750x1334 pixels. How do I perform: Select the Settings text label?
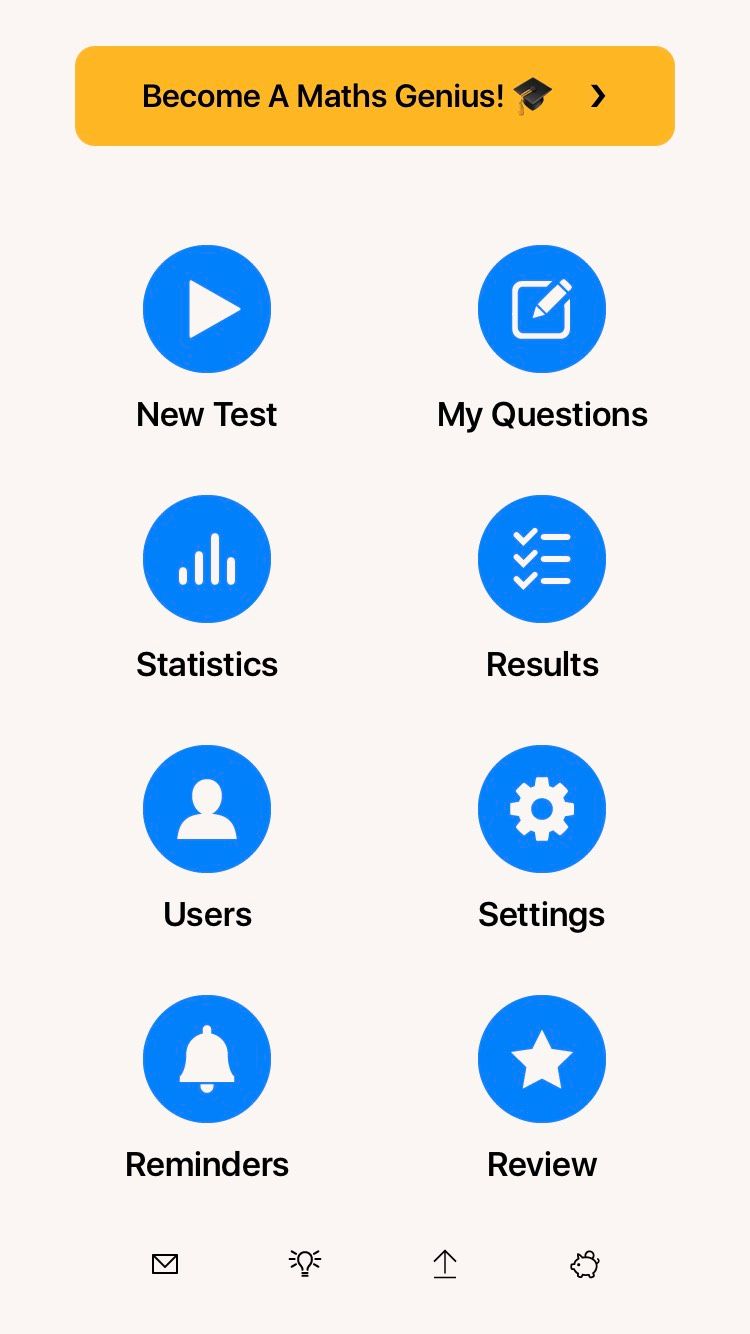pyautogui.click(x=542, y=914)
